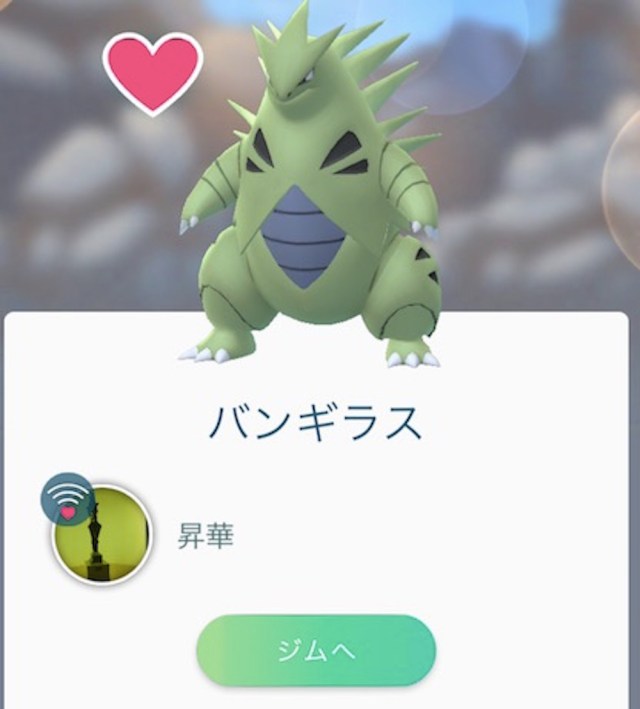Tap the ジムへ button
This screenshot has width=640, height=709.
[316, 650]
